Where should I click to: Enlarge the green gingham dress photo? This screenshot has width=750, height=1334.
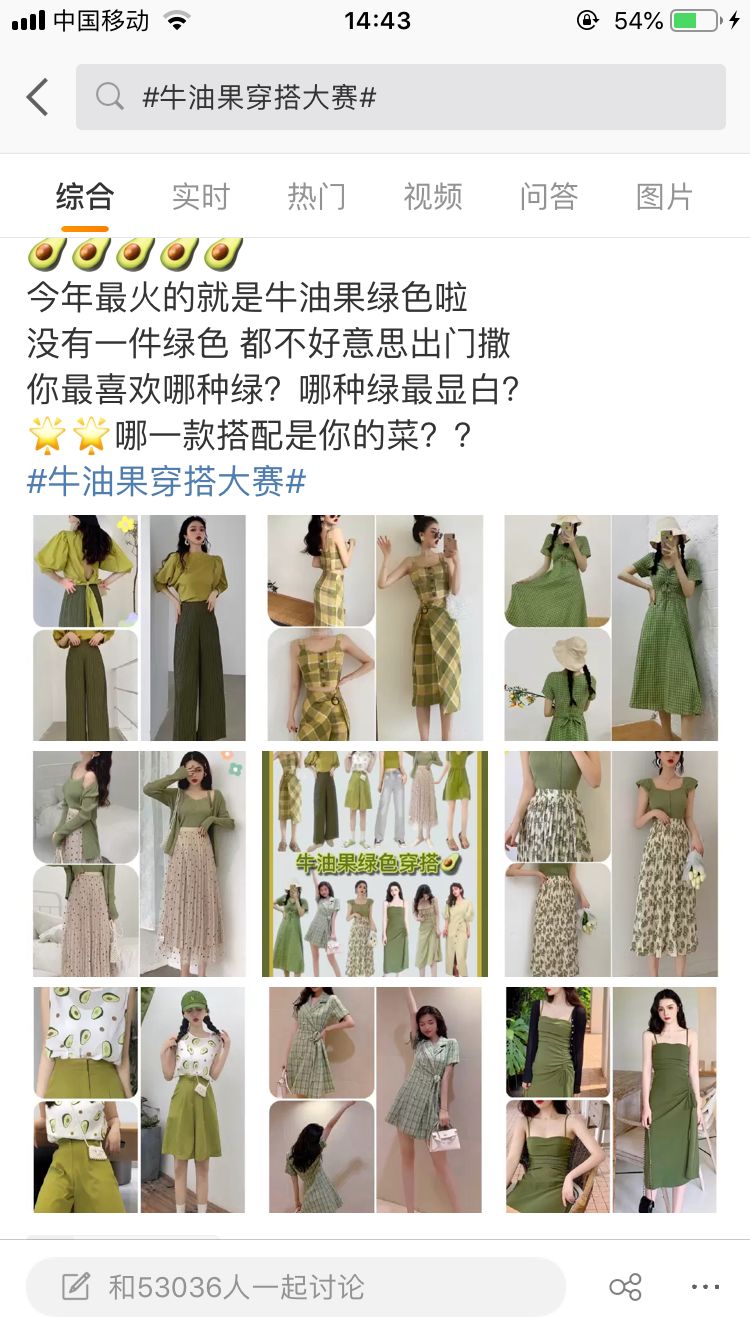pyautogui.click(x=611, y=627)
